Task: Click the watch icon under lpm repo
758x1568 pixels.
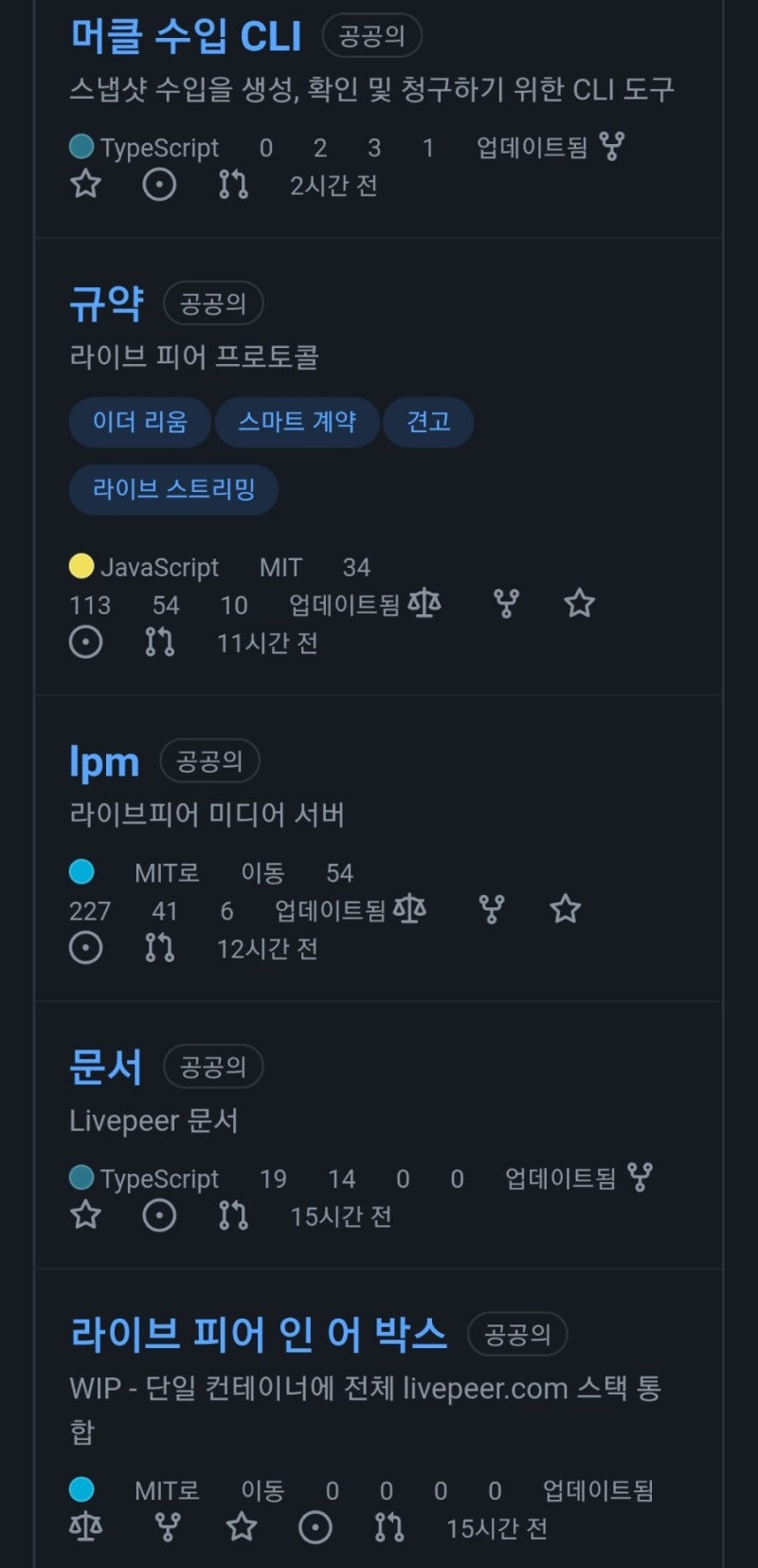Action: click(x=86, y=948)
